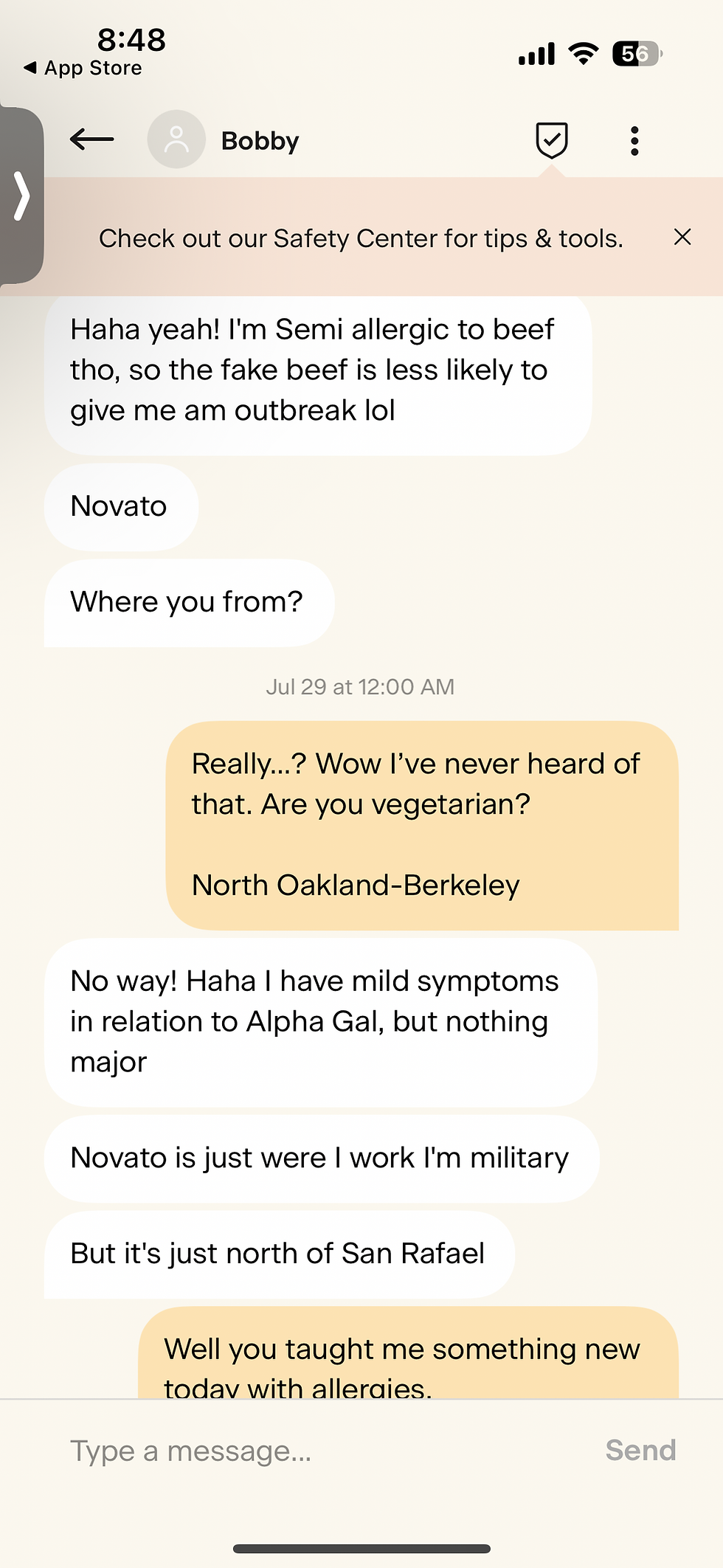Viewport: 723px width, 1568px height.
Task: Open Bobby's profile avatar
Action: pos(176,139)
